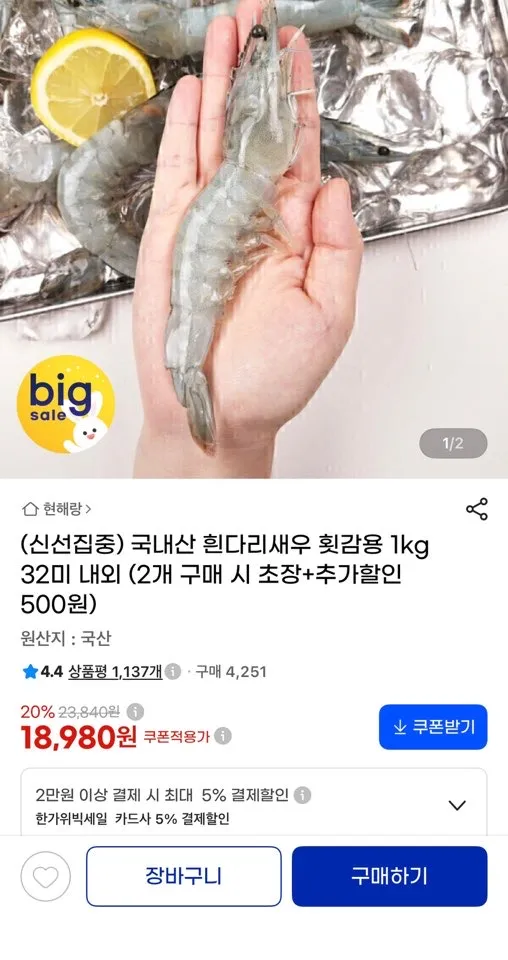Tap the info icon beside 쿠폰적용가
The width and height of the screenshot is (508, 960).
pyautogui.click(x=223, y=736)
